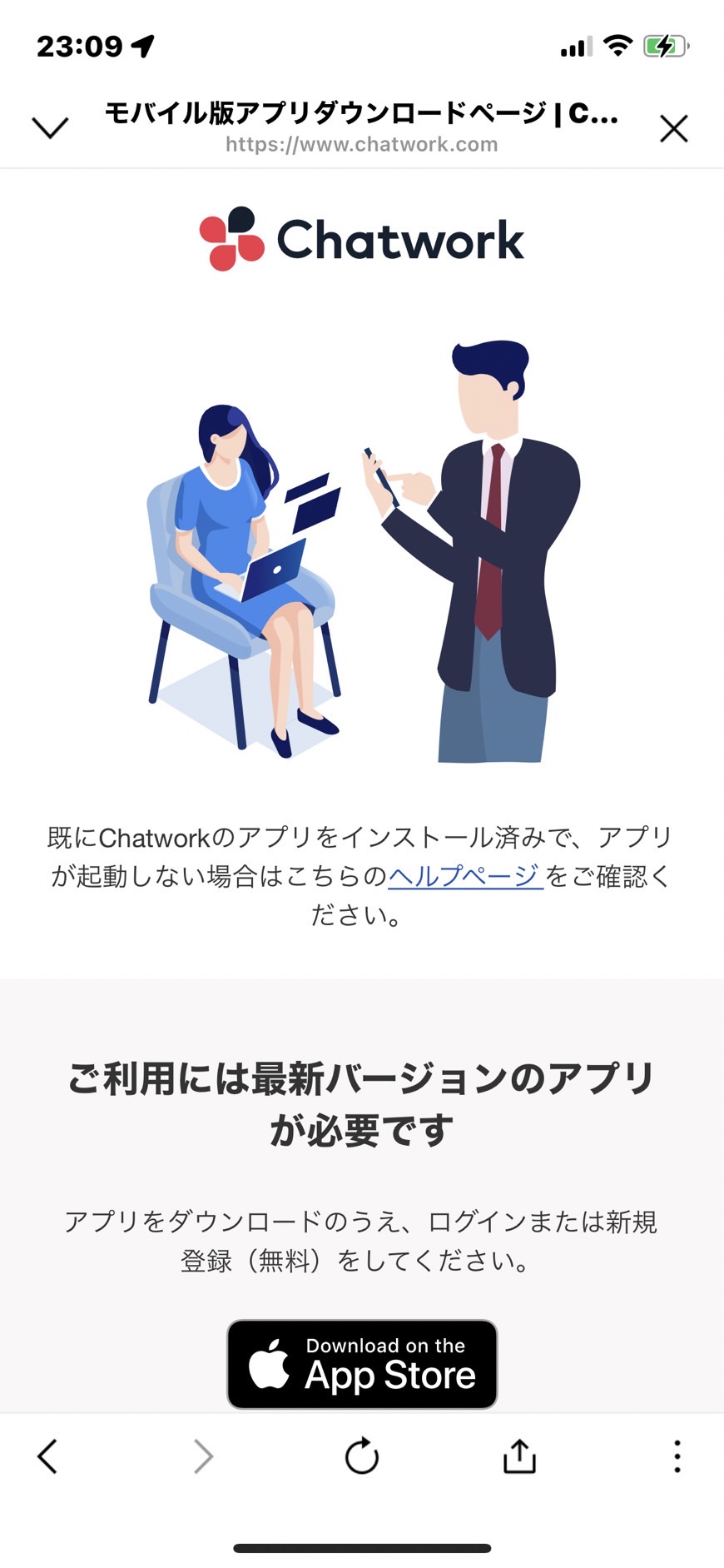Screen dimensions: 724x1568
Task: Go back to the previous page
Action: pos(47,1456)
